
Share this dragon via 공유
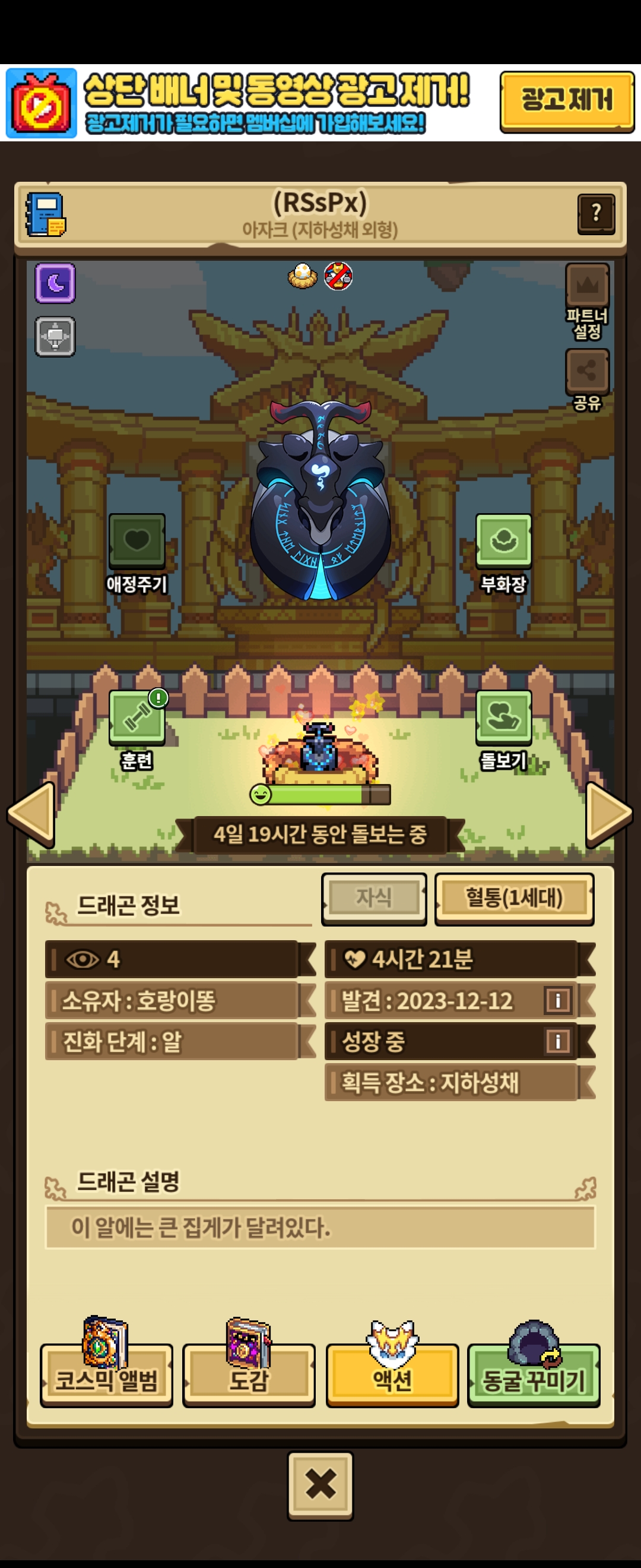[587, 371]
